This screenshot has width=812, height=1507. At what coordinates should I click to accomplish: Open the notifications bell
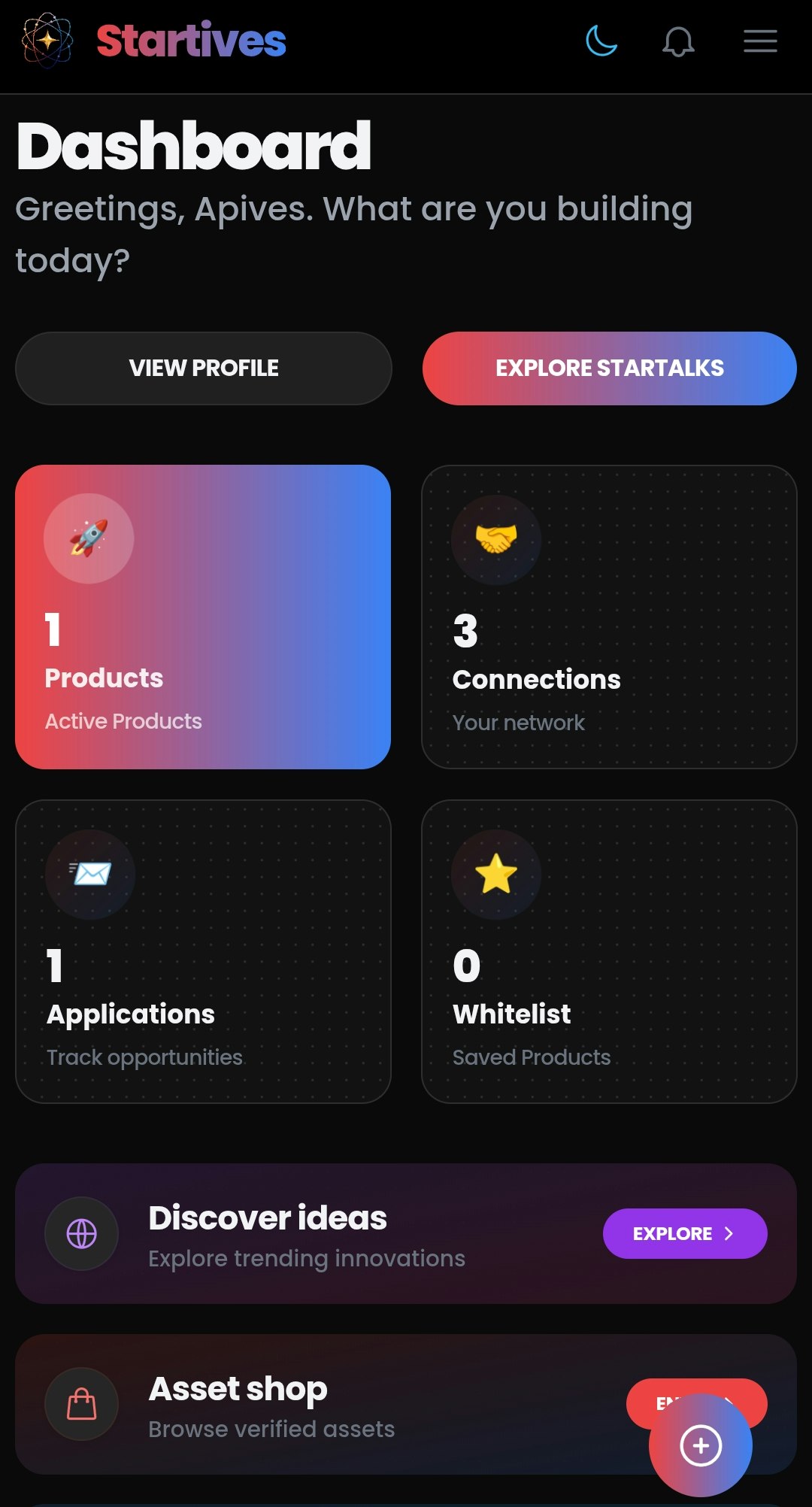677,41
